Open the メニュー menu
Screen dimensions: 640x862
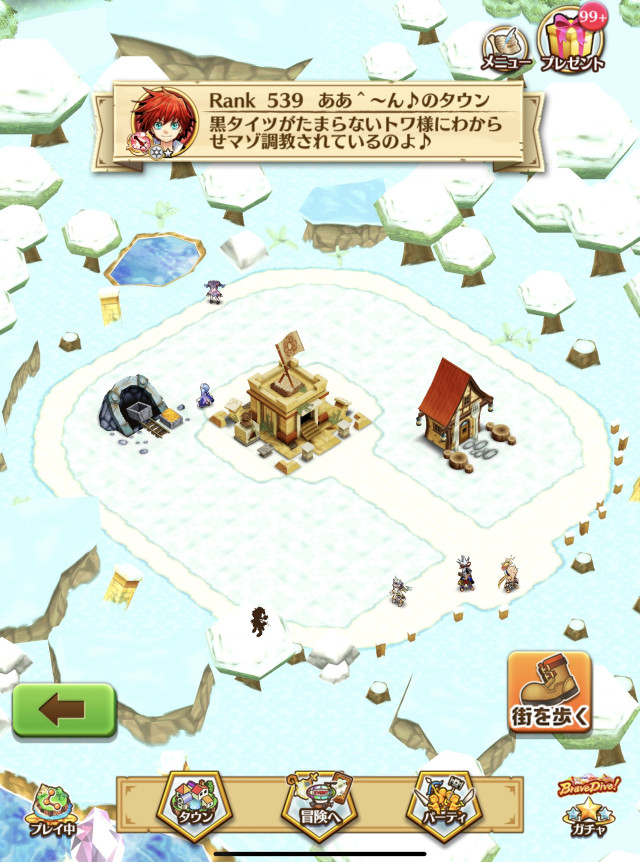point(504,49)
